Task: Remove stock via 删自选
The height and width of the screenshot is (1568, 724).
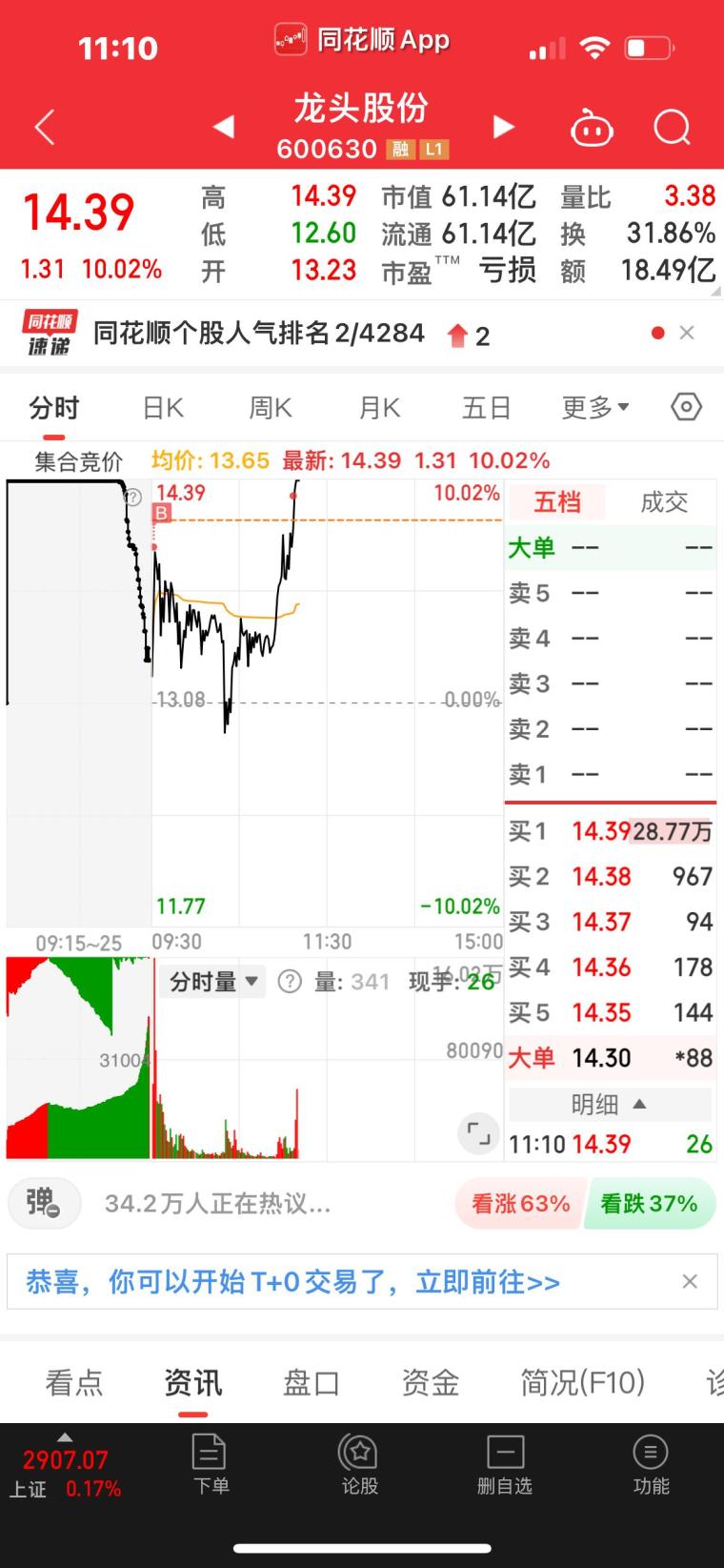Action: pos(505,1465)
